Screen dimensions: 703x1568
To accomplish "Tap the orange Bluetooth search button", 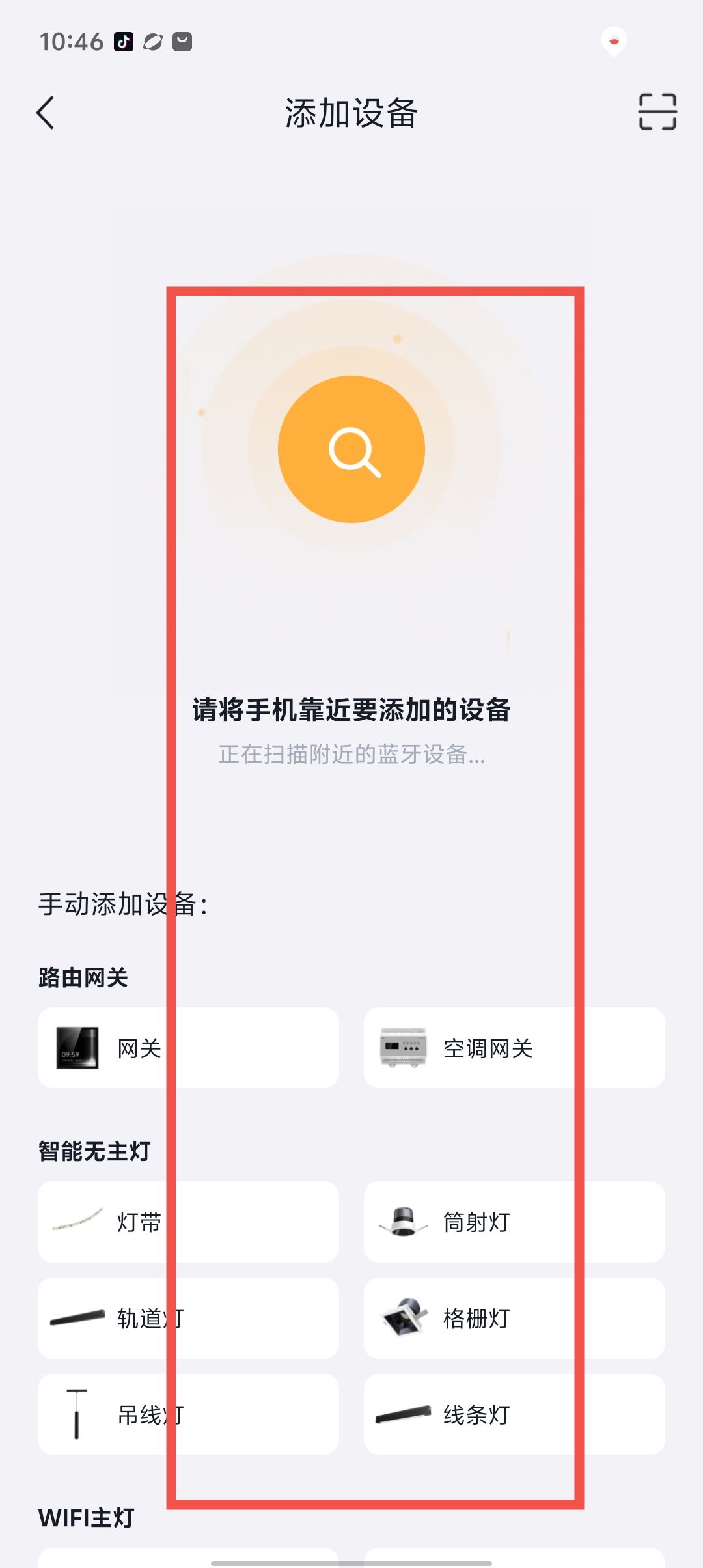I will [x=351, y=449].
